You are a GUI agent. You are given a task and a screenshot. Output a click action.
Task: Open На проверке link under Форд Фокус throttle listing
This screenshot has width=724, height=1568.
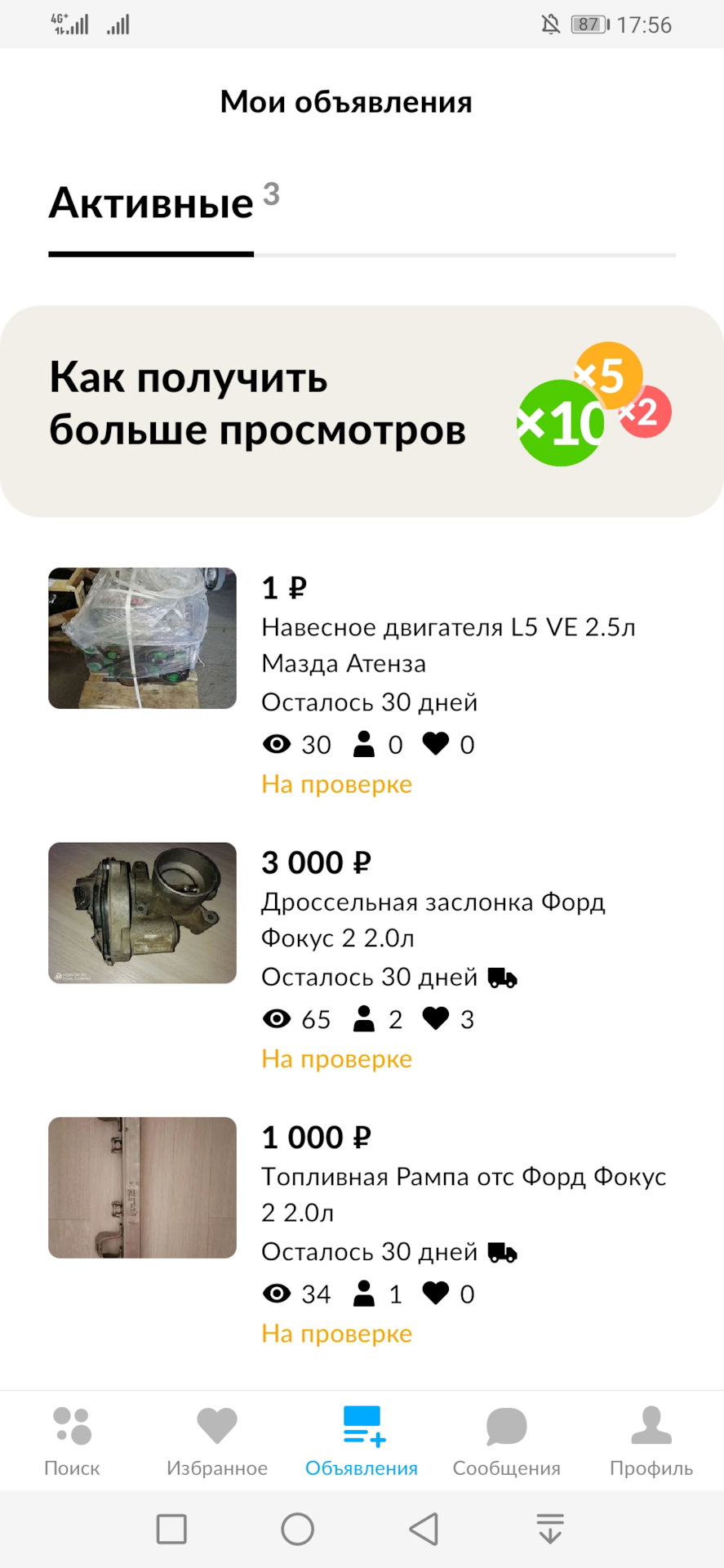point(335,1058)
